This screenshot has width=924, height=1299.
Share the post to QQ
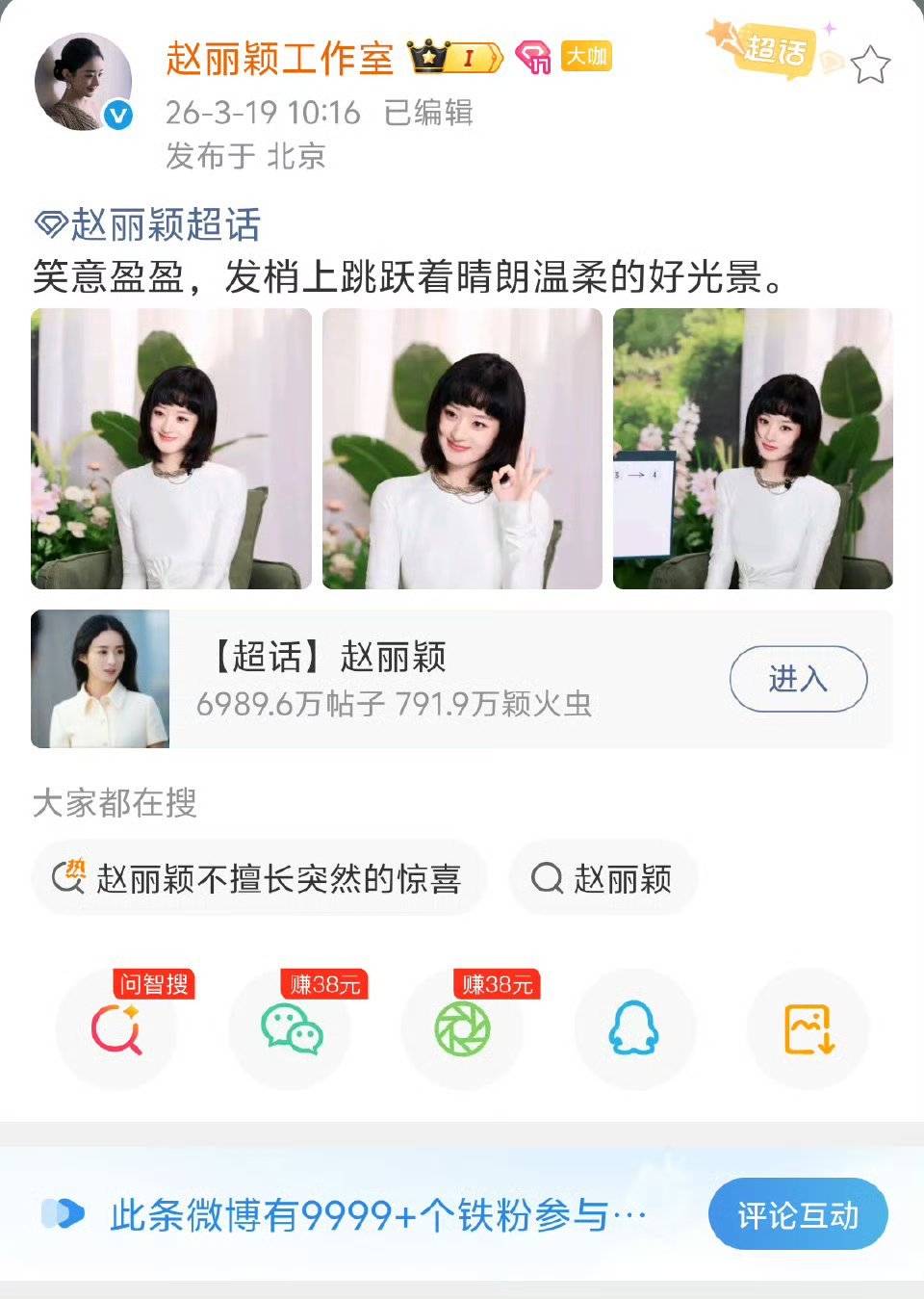(635, 1028)
